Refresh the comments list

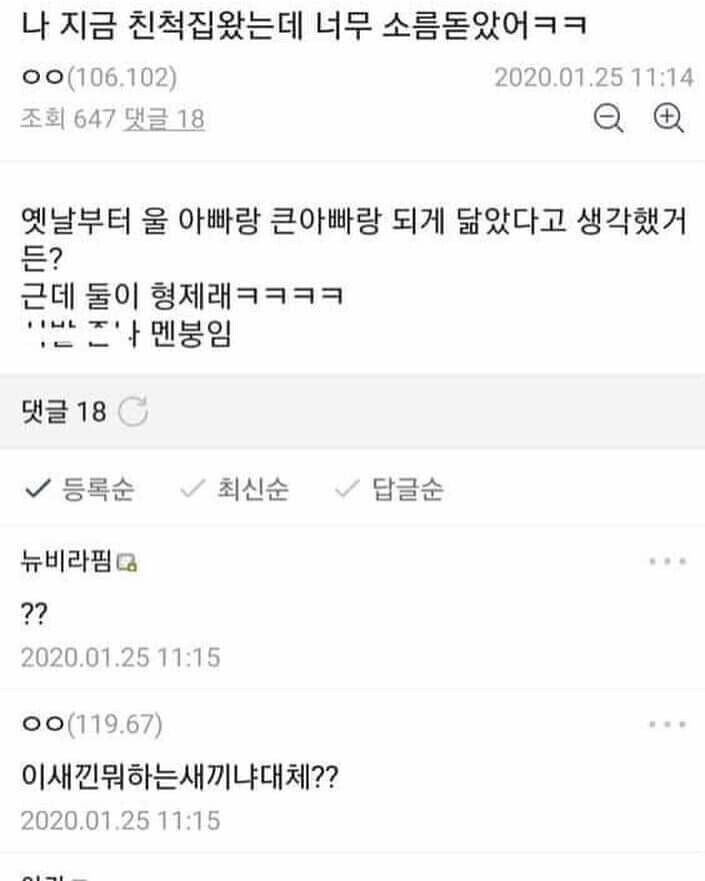point(133,411)
